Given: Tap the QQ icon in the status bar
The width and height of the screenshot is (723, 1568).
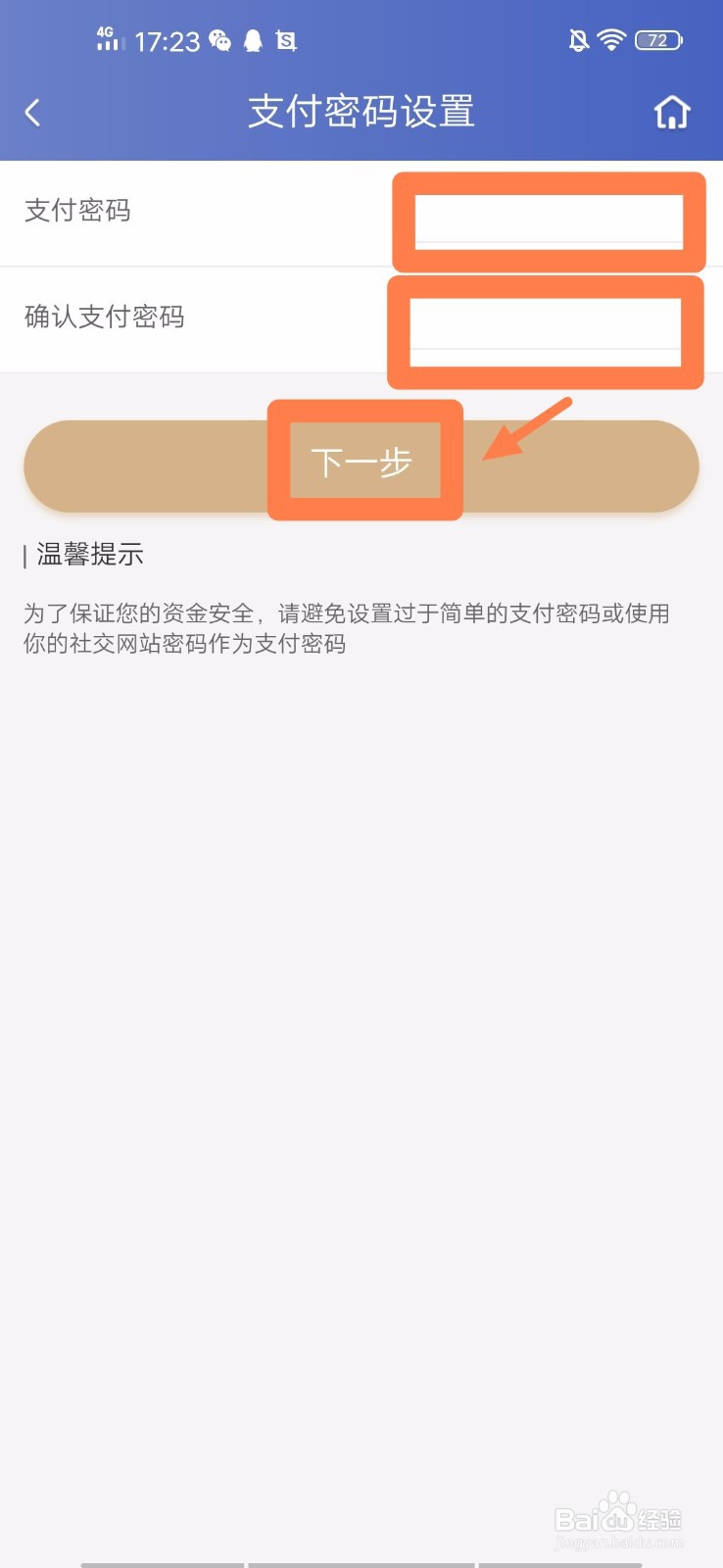Looking at the screenshot, I should [253, 40].
